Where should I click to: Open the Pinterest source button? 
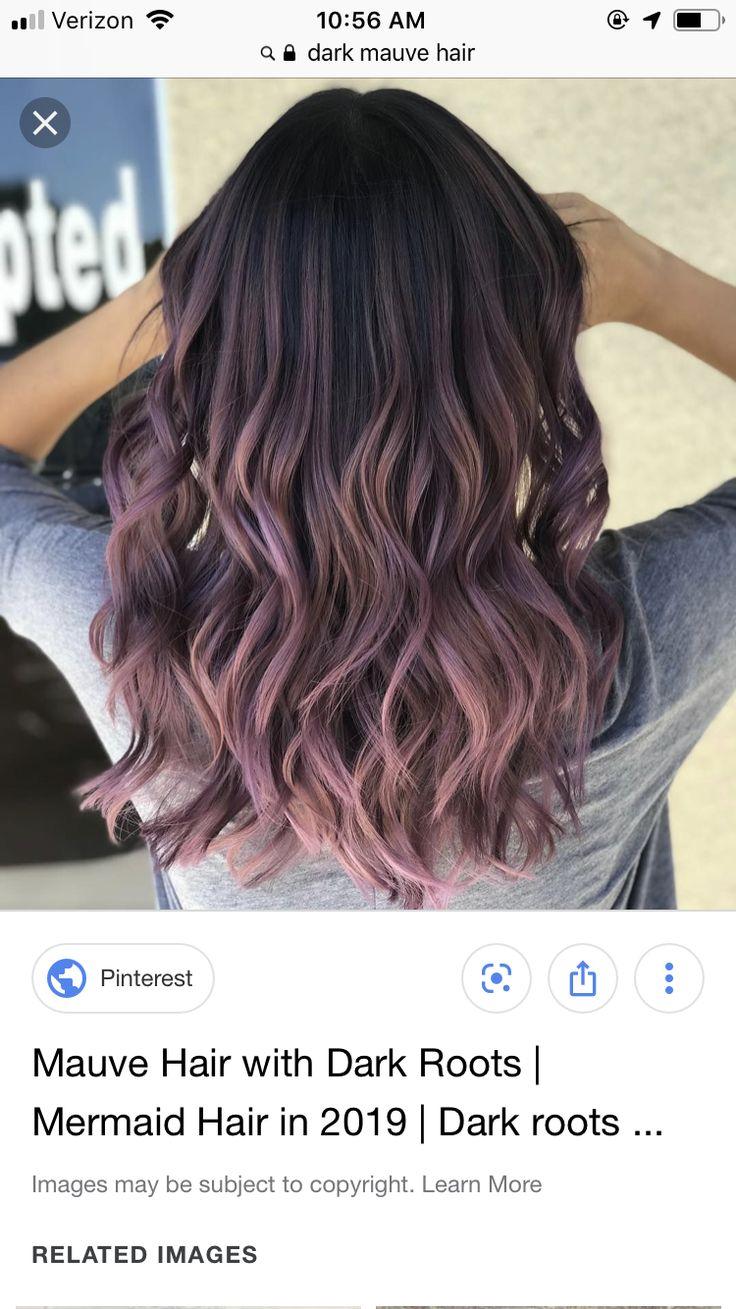123,978
